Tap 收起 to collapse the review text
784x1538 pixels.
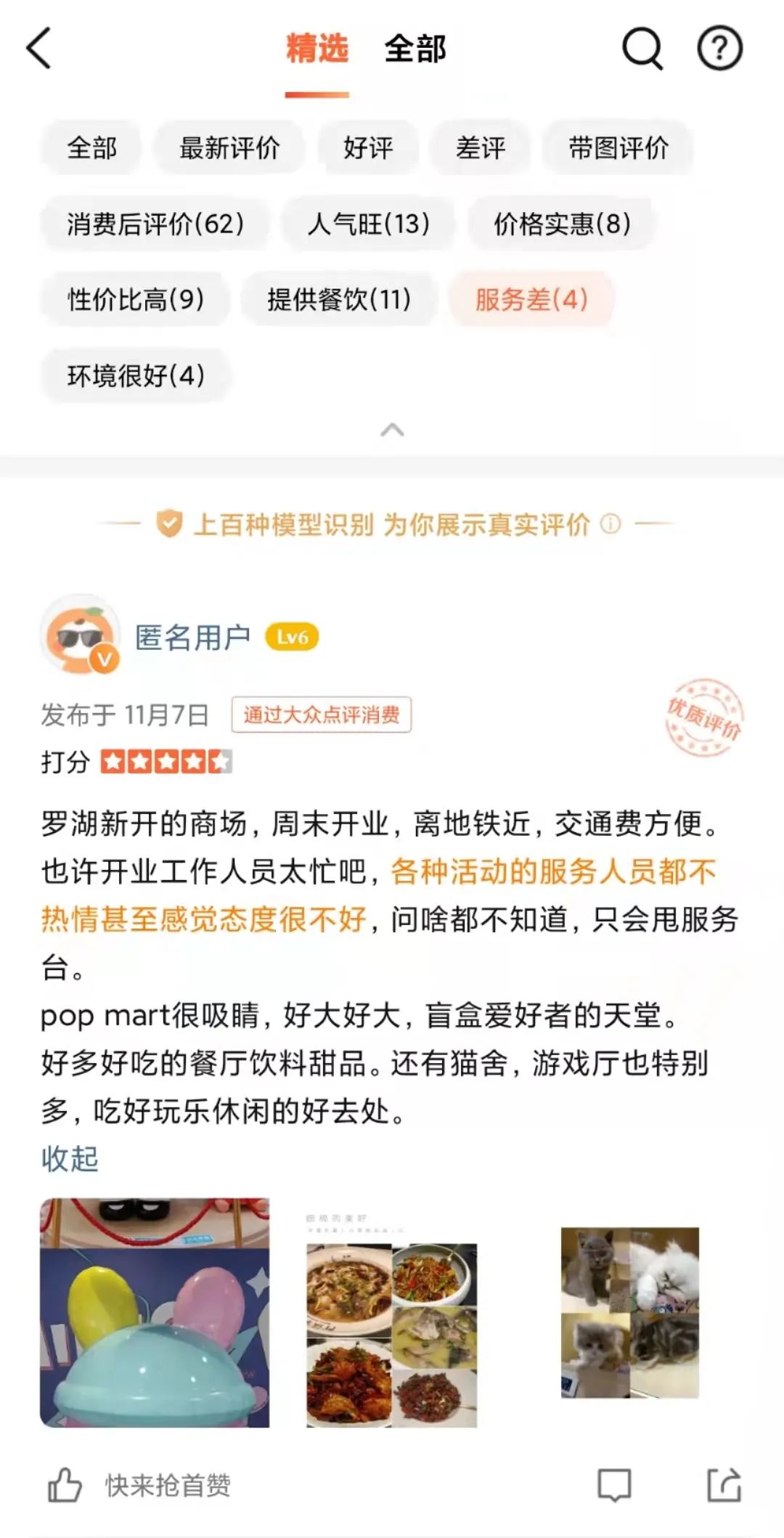tap(70, 1158)
